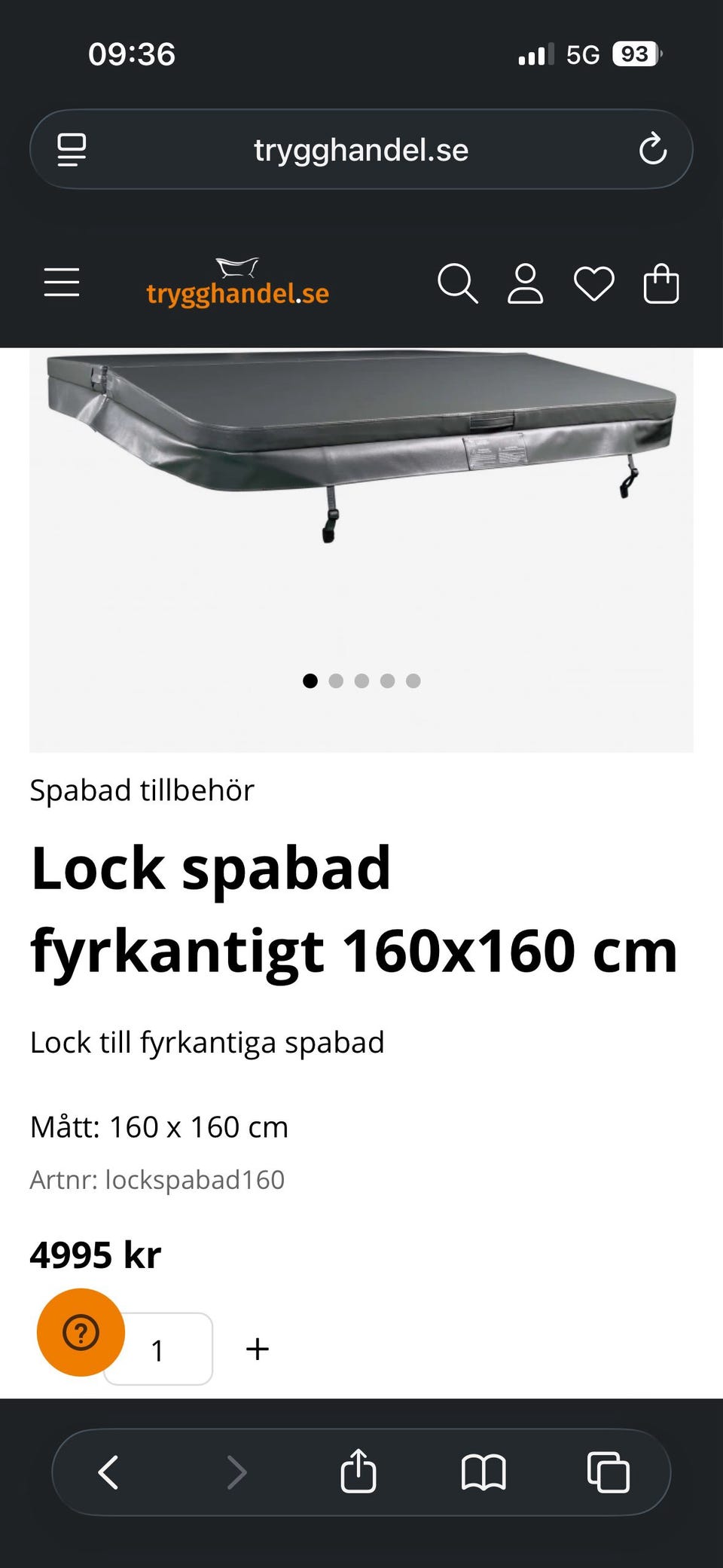
Task: Open the hamburger navigation menu
Action: point(61,283)
